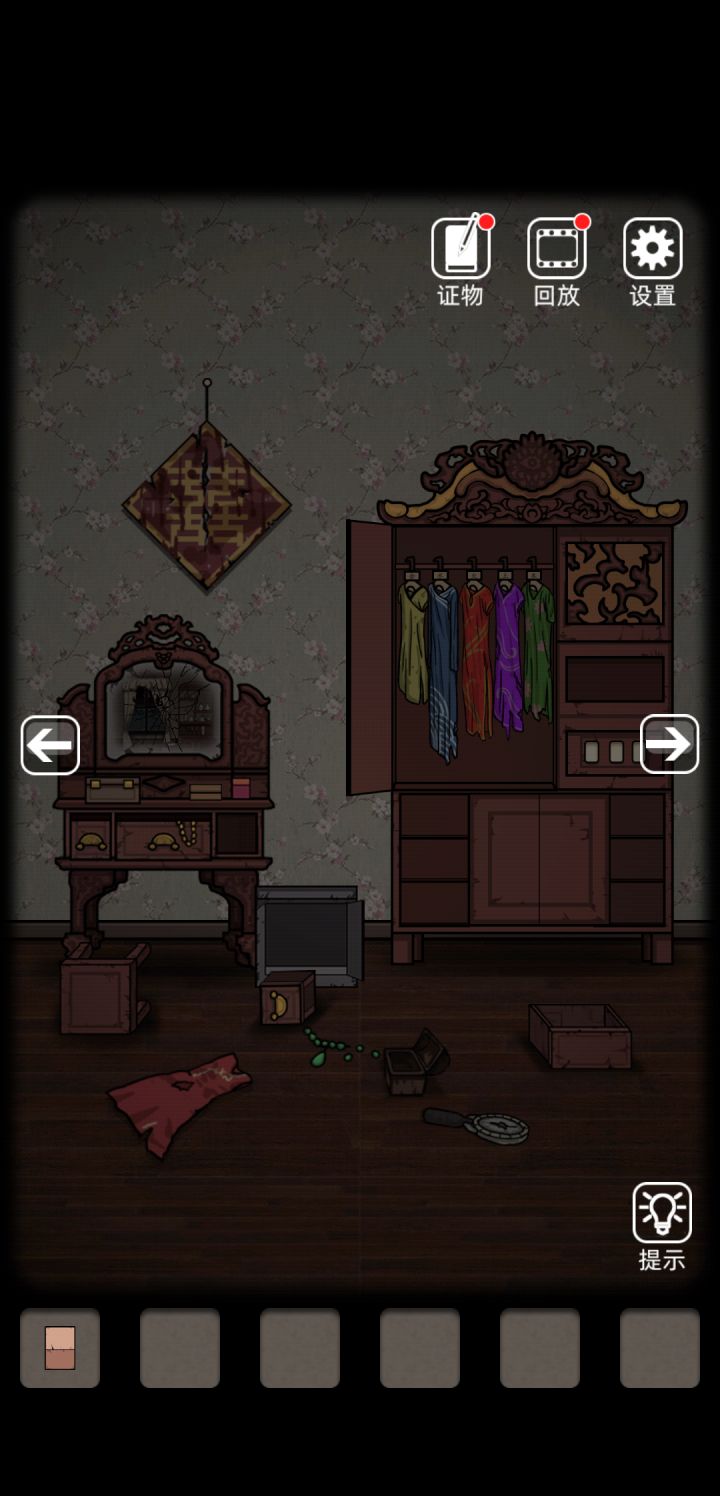720x1496 pixels.
Task: Examine the cracked mirror on the vanity
Action: tap(162, 710)
